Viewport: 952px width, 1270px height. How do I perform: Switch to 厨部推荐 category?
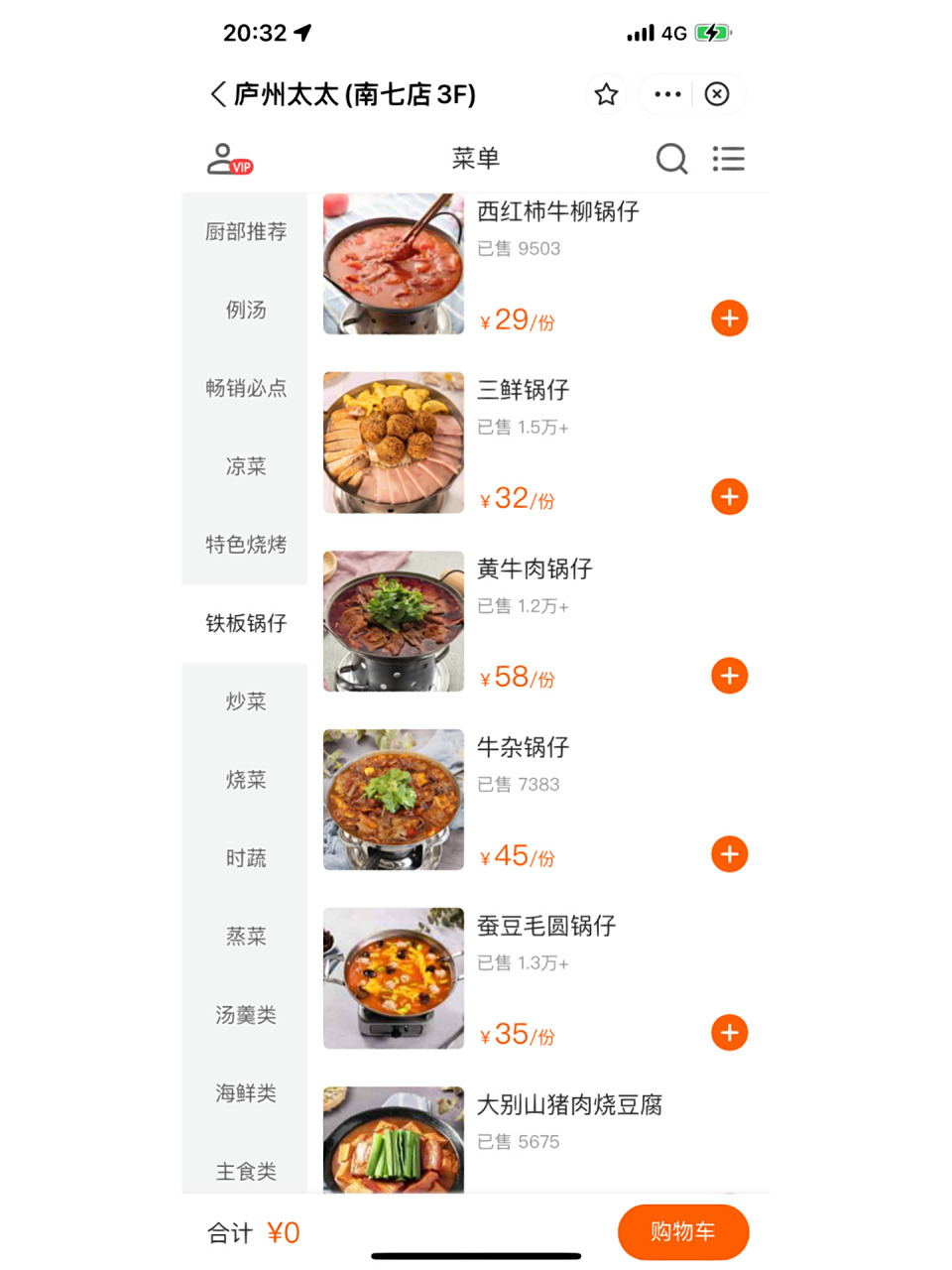pyautogui.click(x=246, y=231)
